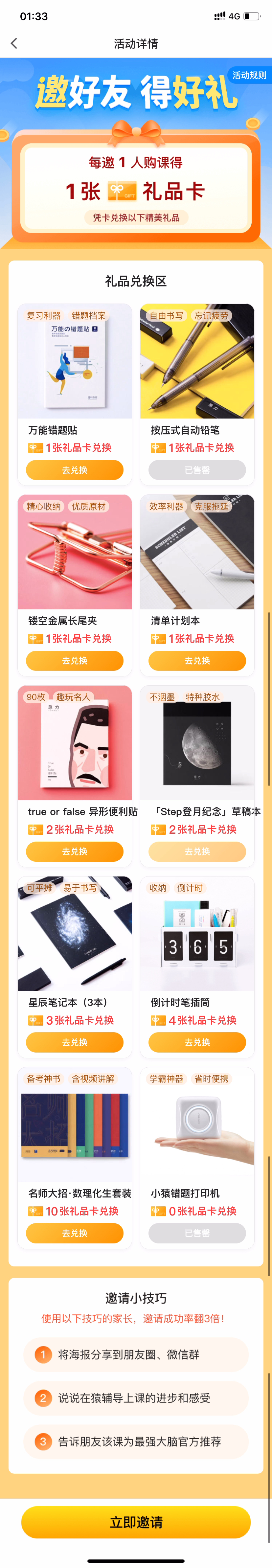Redeem the Step登月纪念 草稿本
This screenshot has height=1568, width=272.
[x=197, y=851]
